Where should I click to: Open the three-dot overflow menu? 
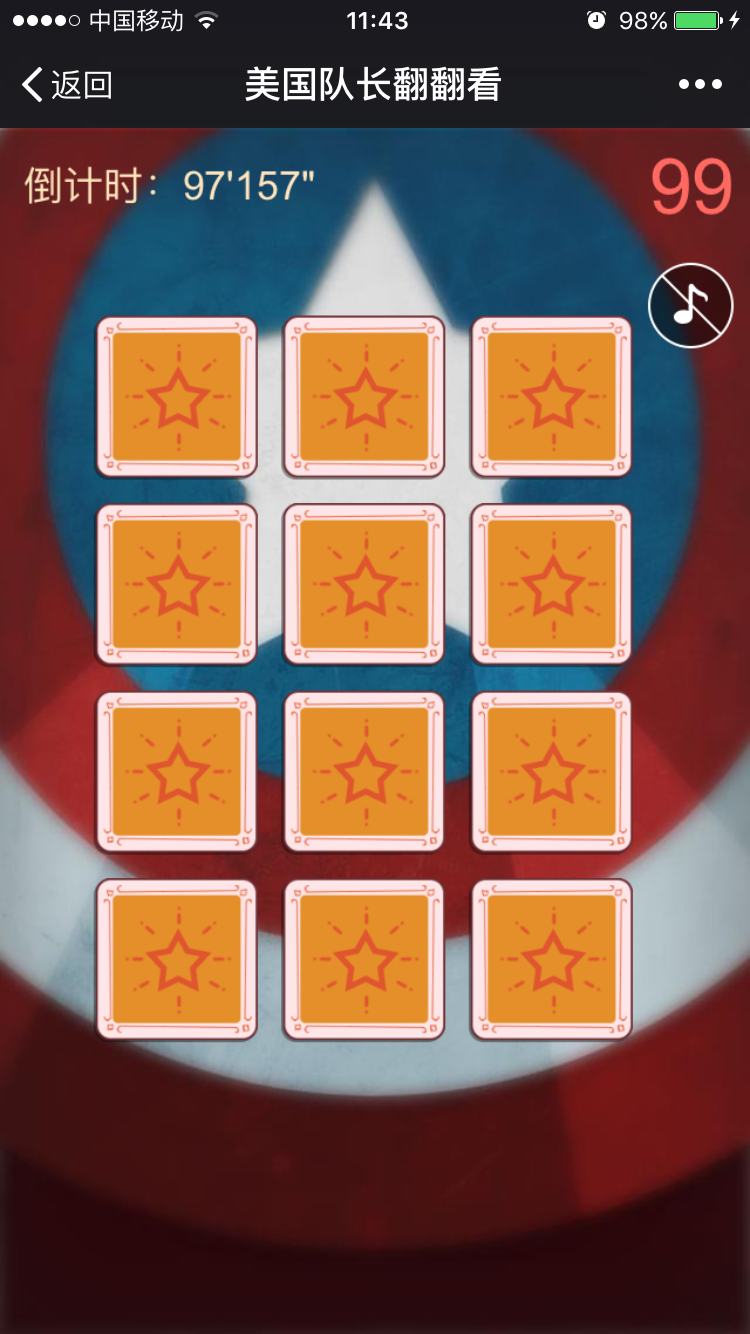[x=700, y=85]
